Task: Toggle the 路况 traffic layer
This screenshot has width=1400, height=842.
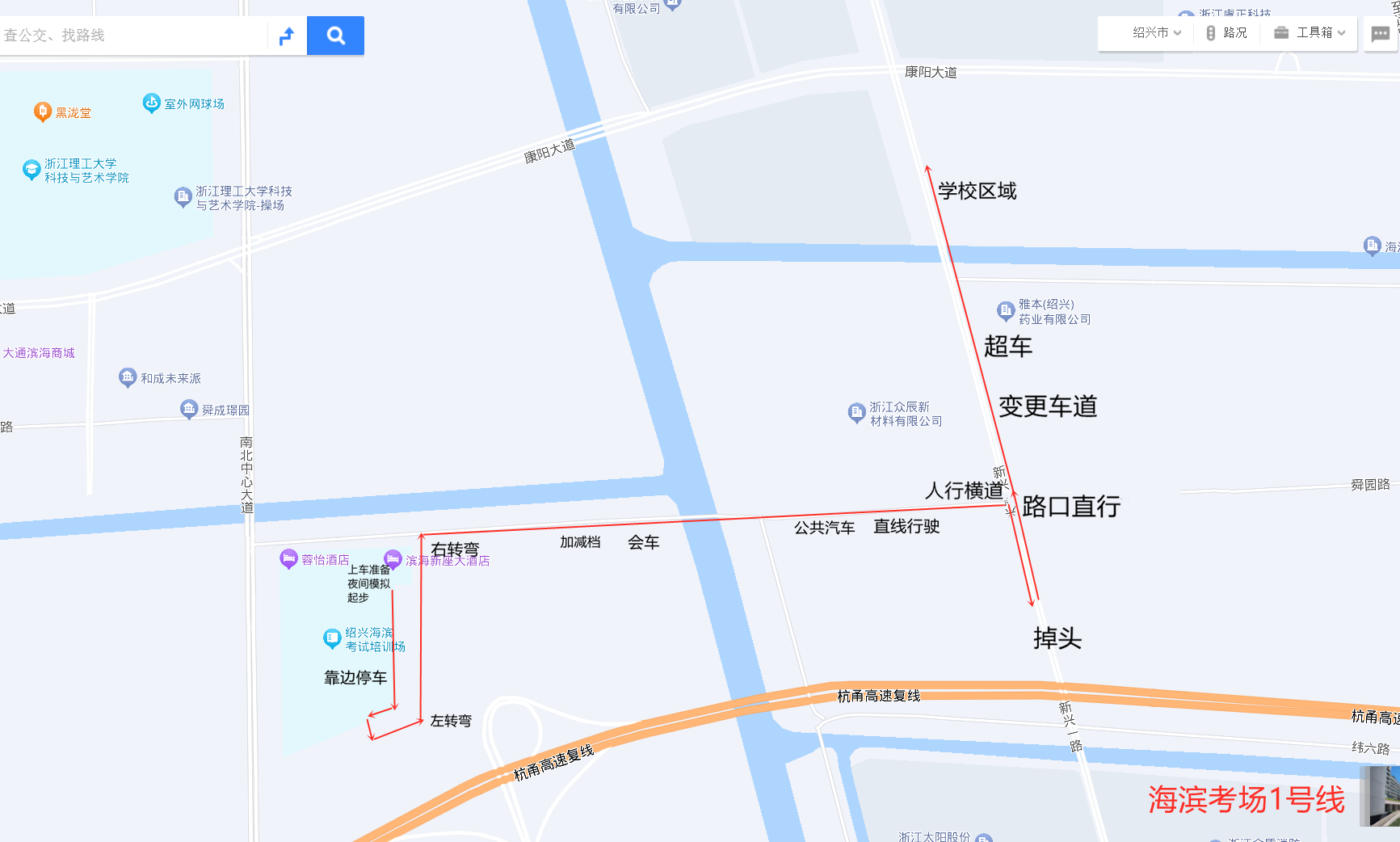Action: [x=1226, y=33]
